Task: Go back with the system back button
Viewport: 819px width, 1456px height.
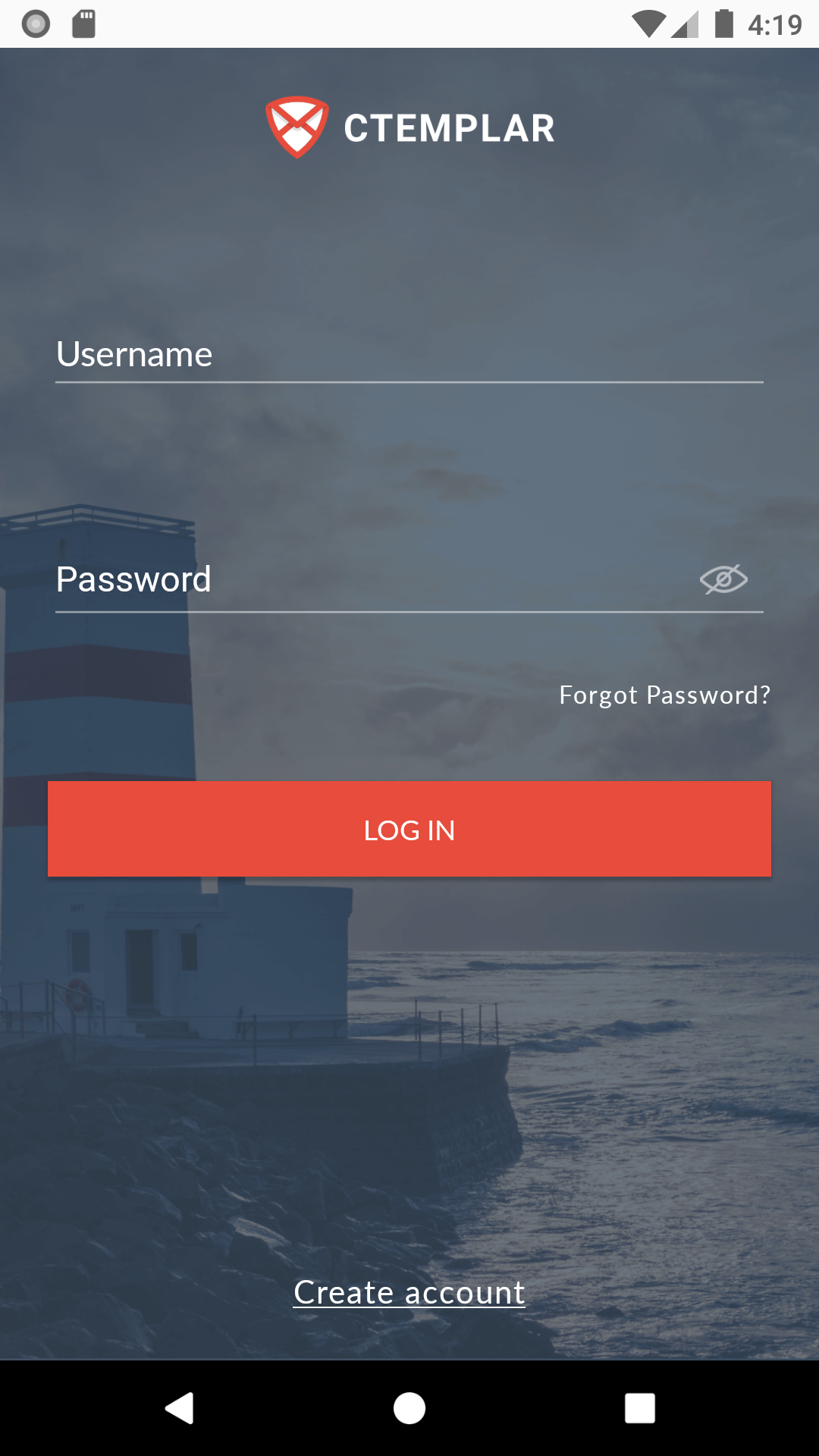Action: coord(180,1408)
